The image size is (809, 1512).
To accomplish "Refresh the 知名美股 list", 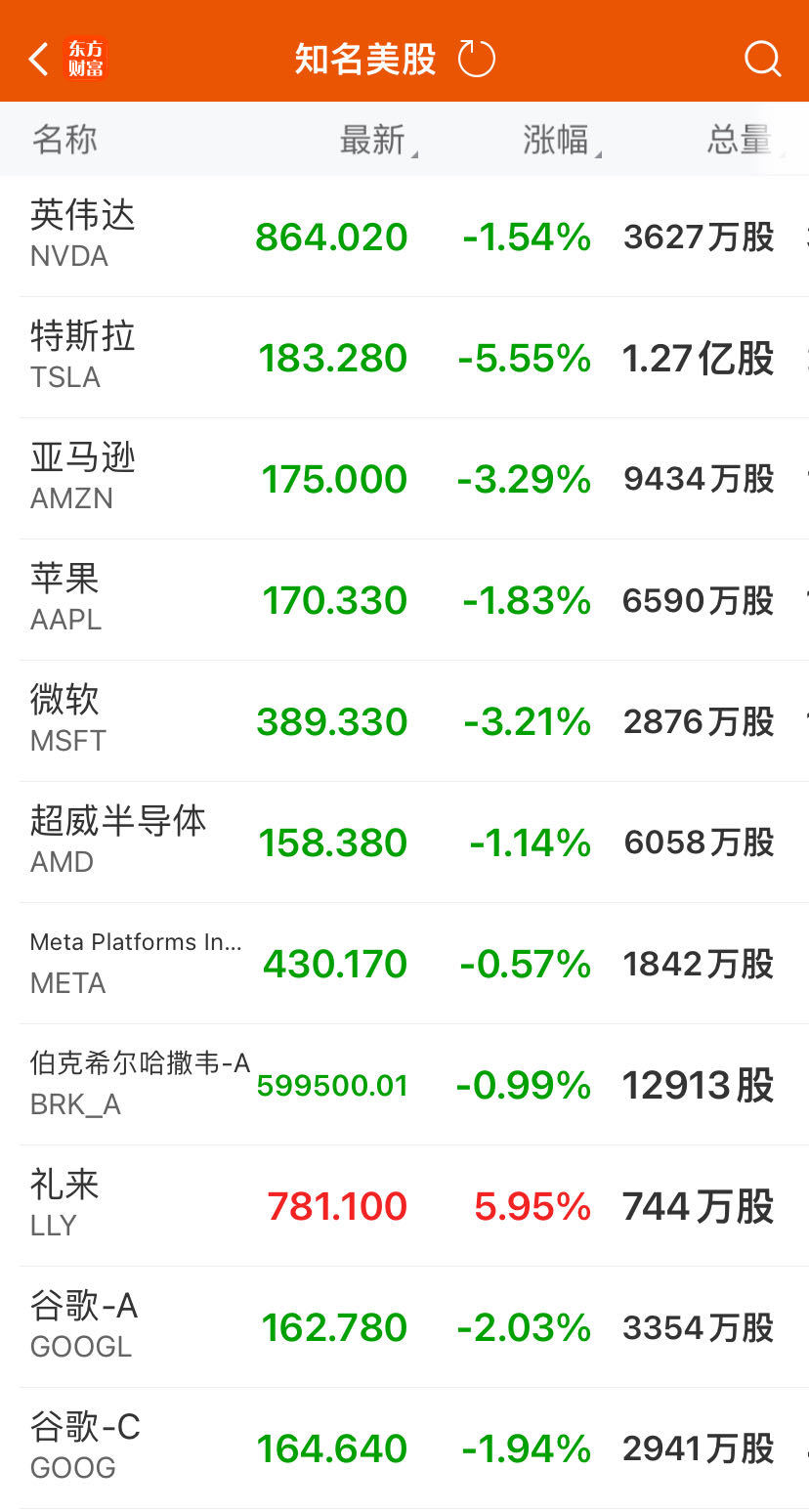I will coord(477,59).
